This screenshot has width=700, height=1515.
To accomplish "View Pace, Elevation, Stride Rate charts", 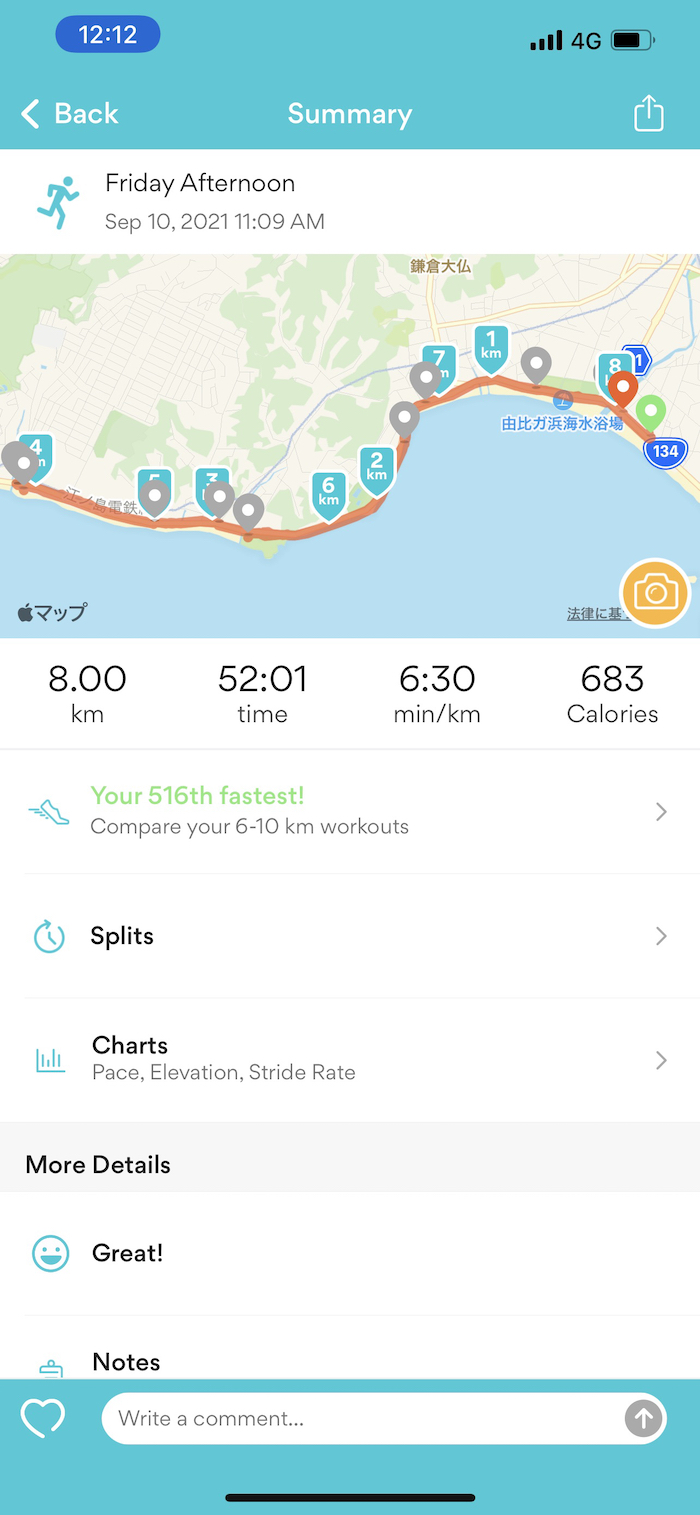I will click(x=350, y=1059).
